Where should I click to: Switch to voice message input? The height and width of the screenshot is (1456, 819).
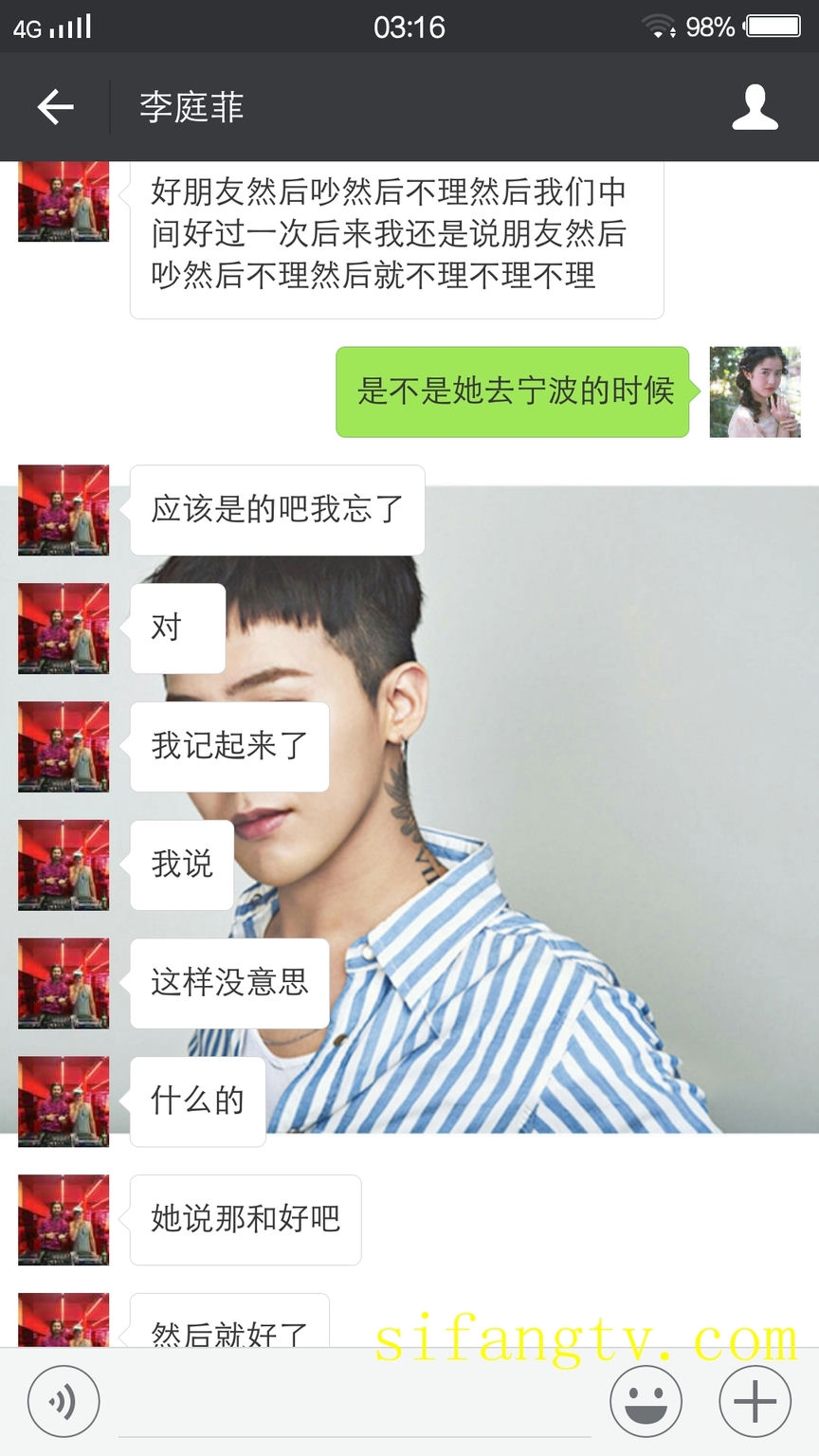coord(64,1402)
